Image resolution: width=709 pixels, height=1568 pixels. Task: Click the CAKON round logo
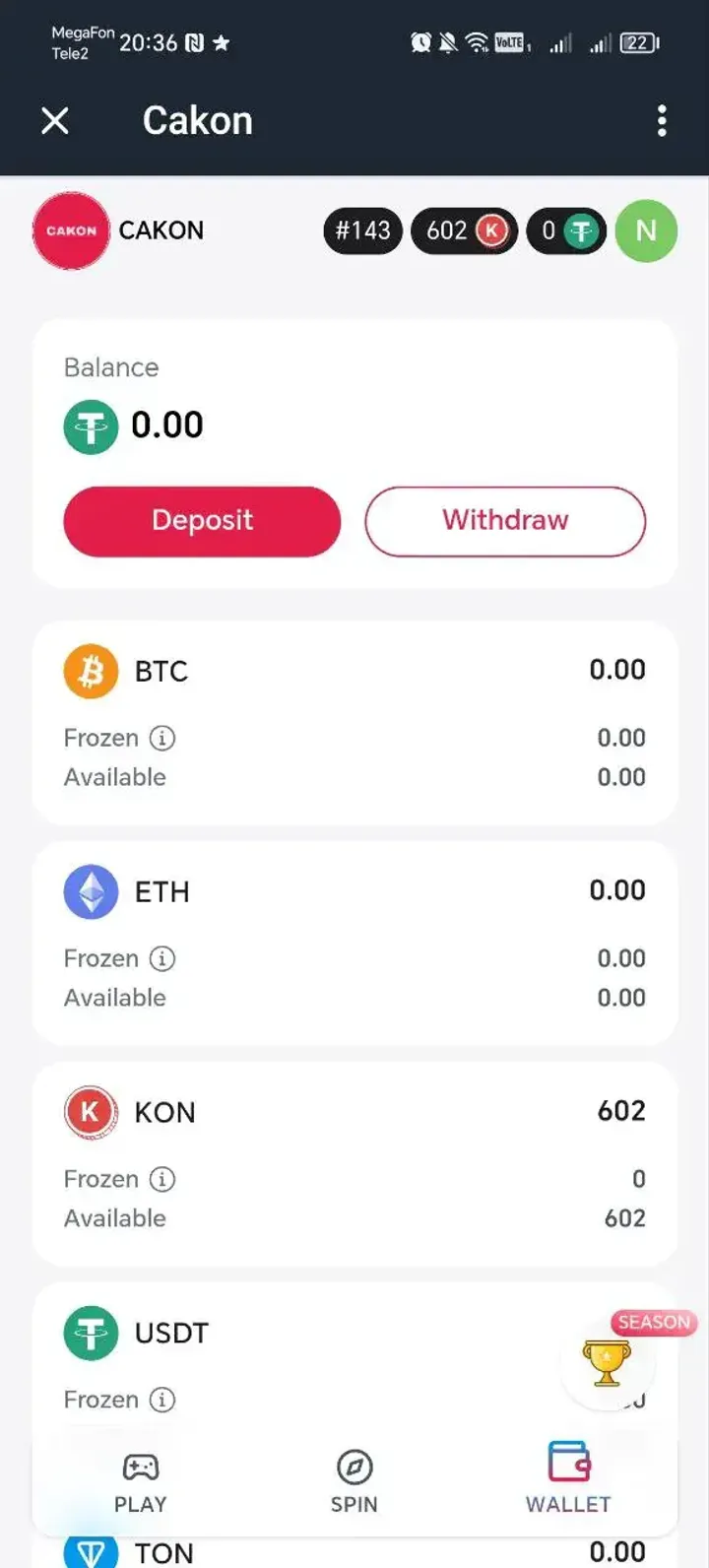(70, 230)
